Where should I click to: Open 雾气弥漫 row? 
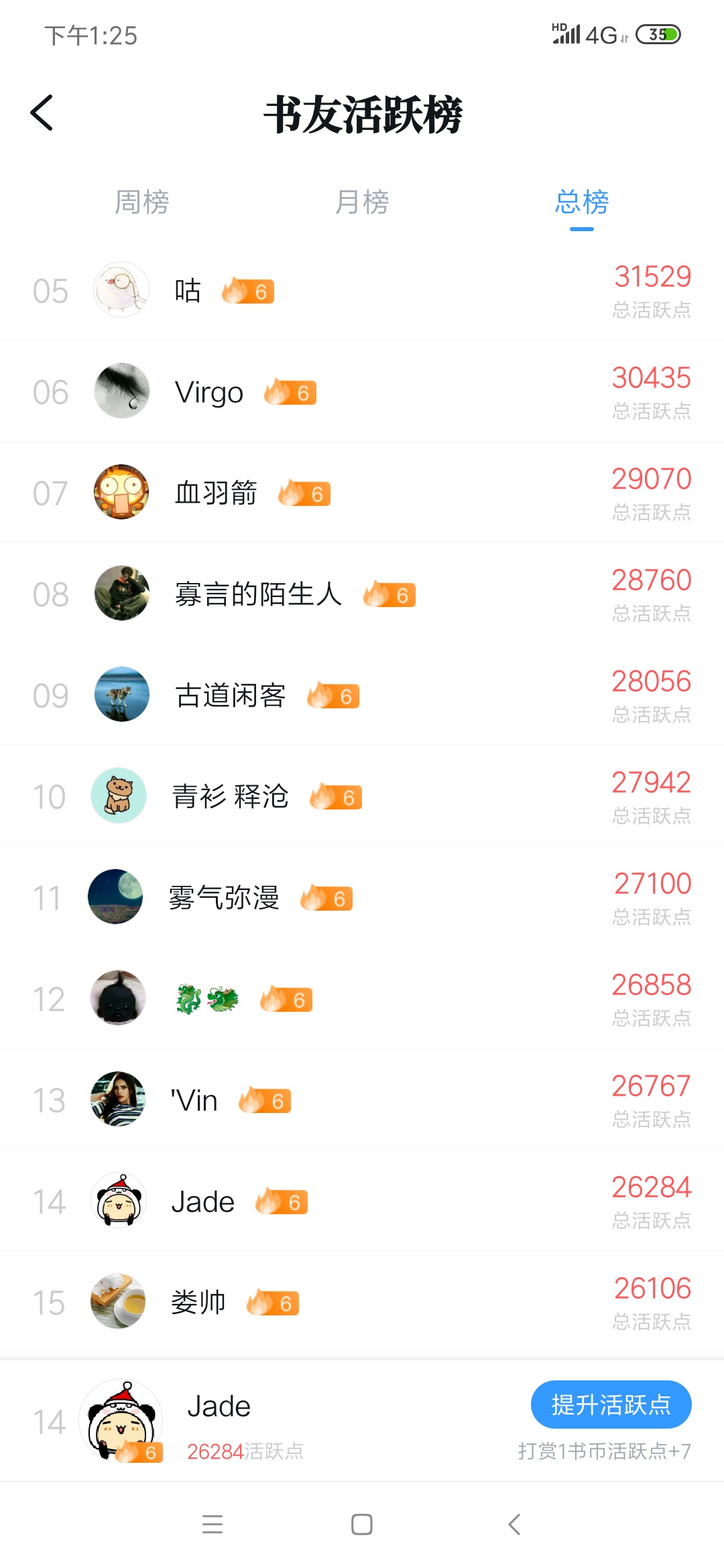362,898
